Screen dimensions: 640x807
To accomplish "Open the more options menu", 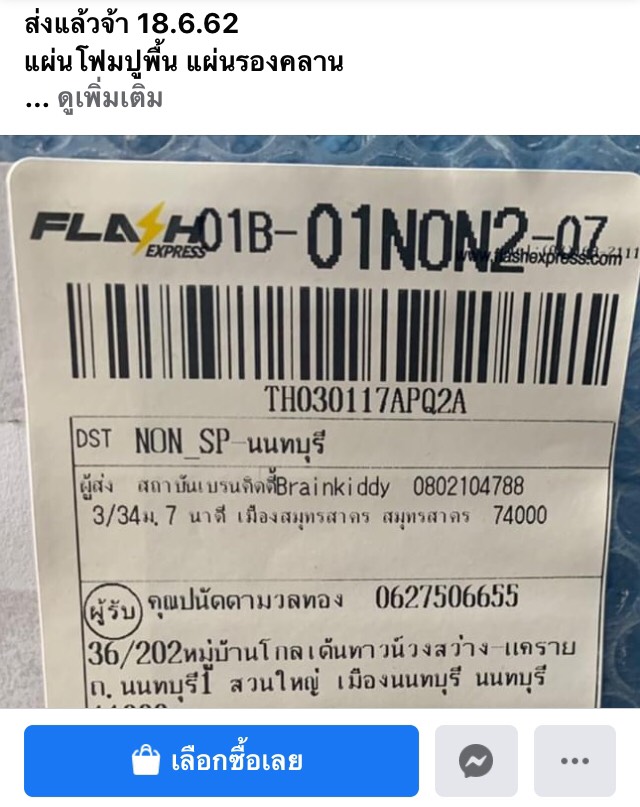I will (574, 762).
